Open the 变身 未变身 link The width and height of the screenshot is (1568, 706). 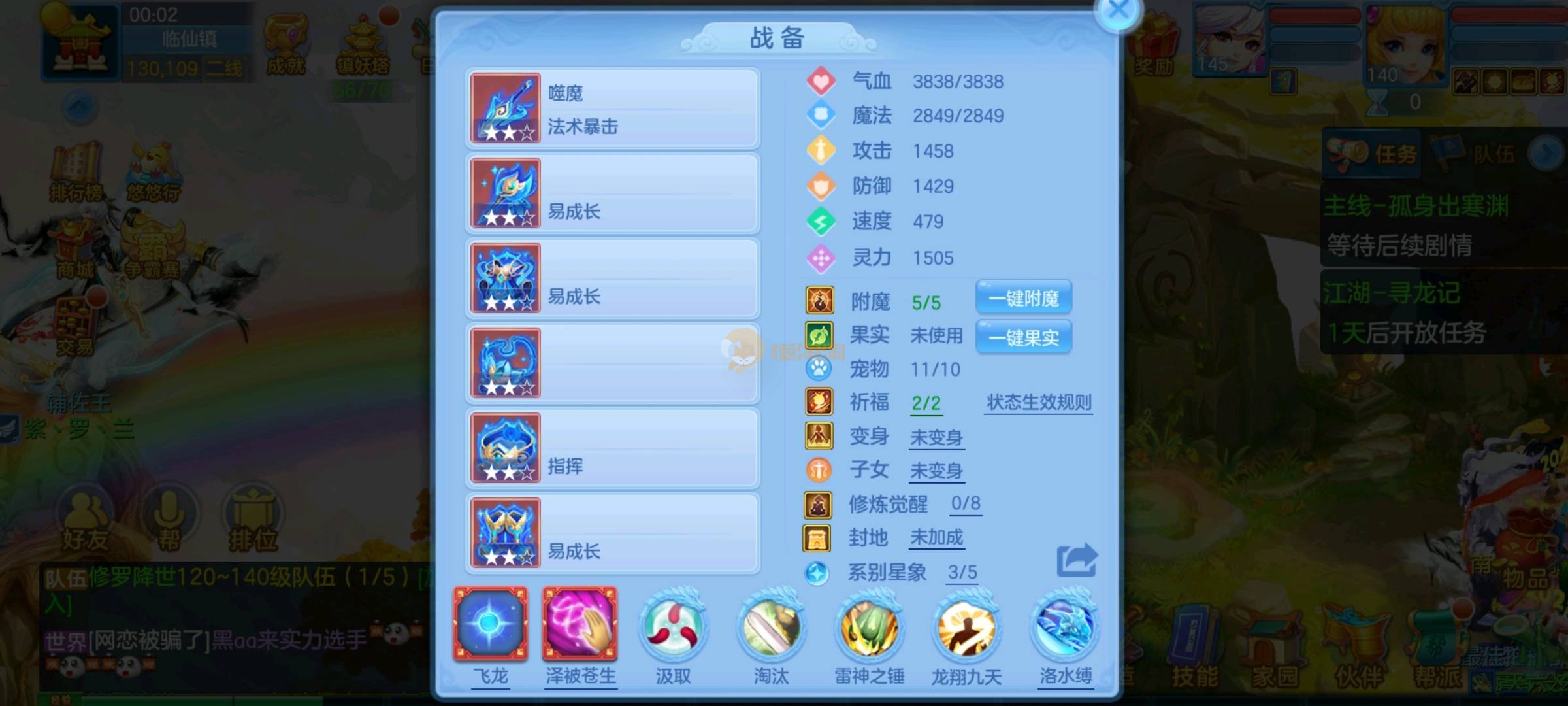pyautogui.click(x=936, y=437)
